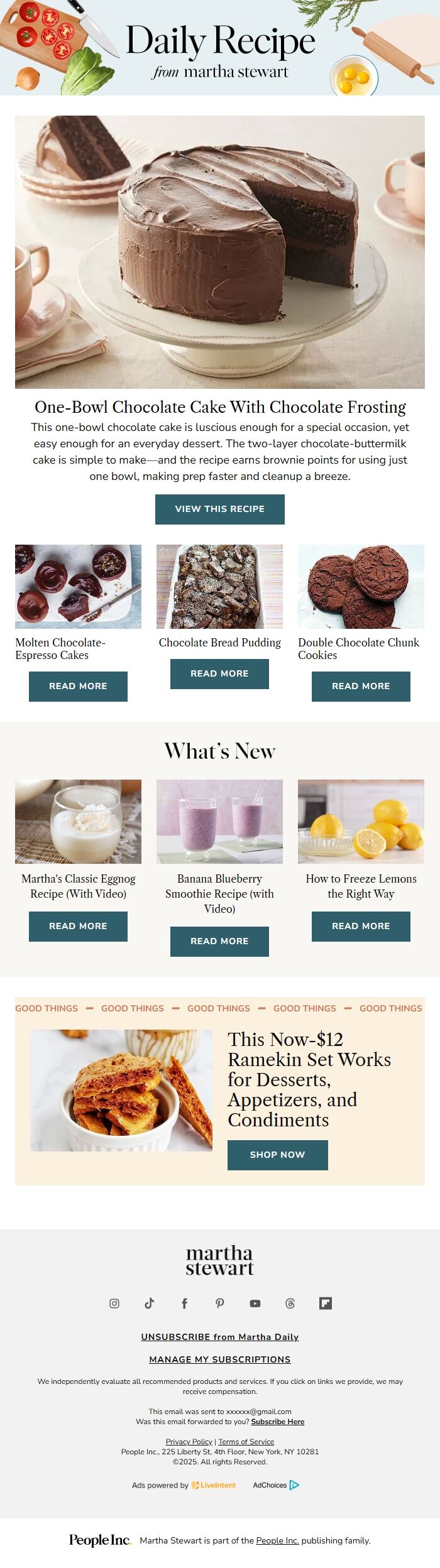Tap the Subscribe Here link

[277, 1422]
